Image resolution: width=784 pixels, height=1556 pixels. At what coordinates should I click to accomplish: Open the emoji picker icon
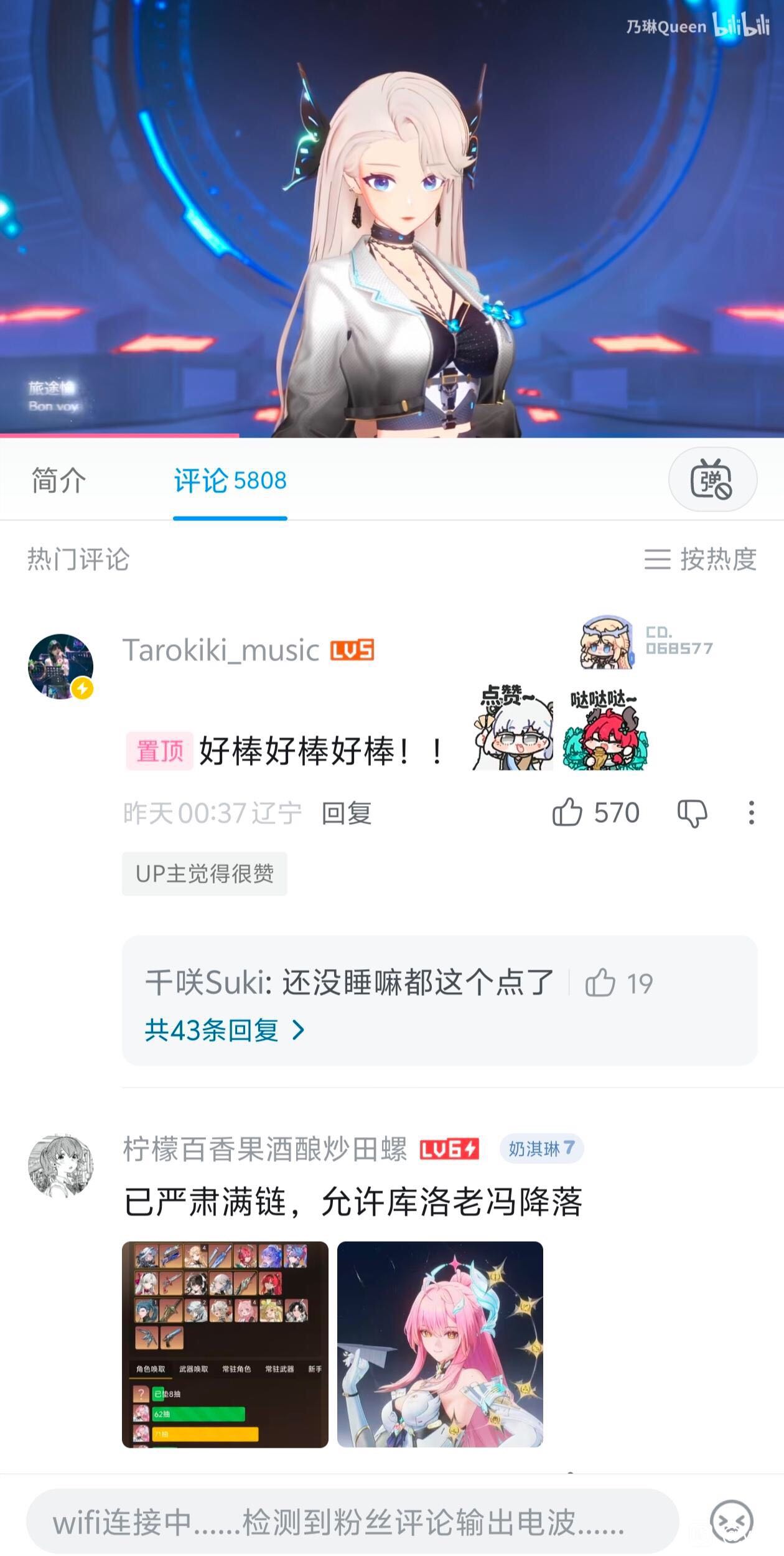[732, 1522]
